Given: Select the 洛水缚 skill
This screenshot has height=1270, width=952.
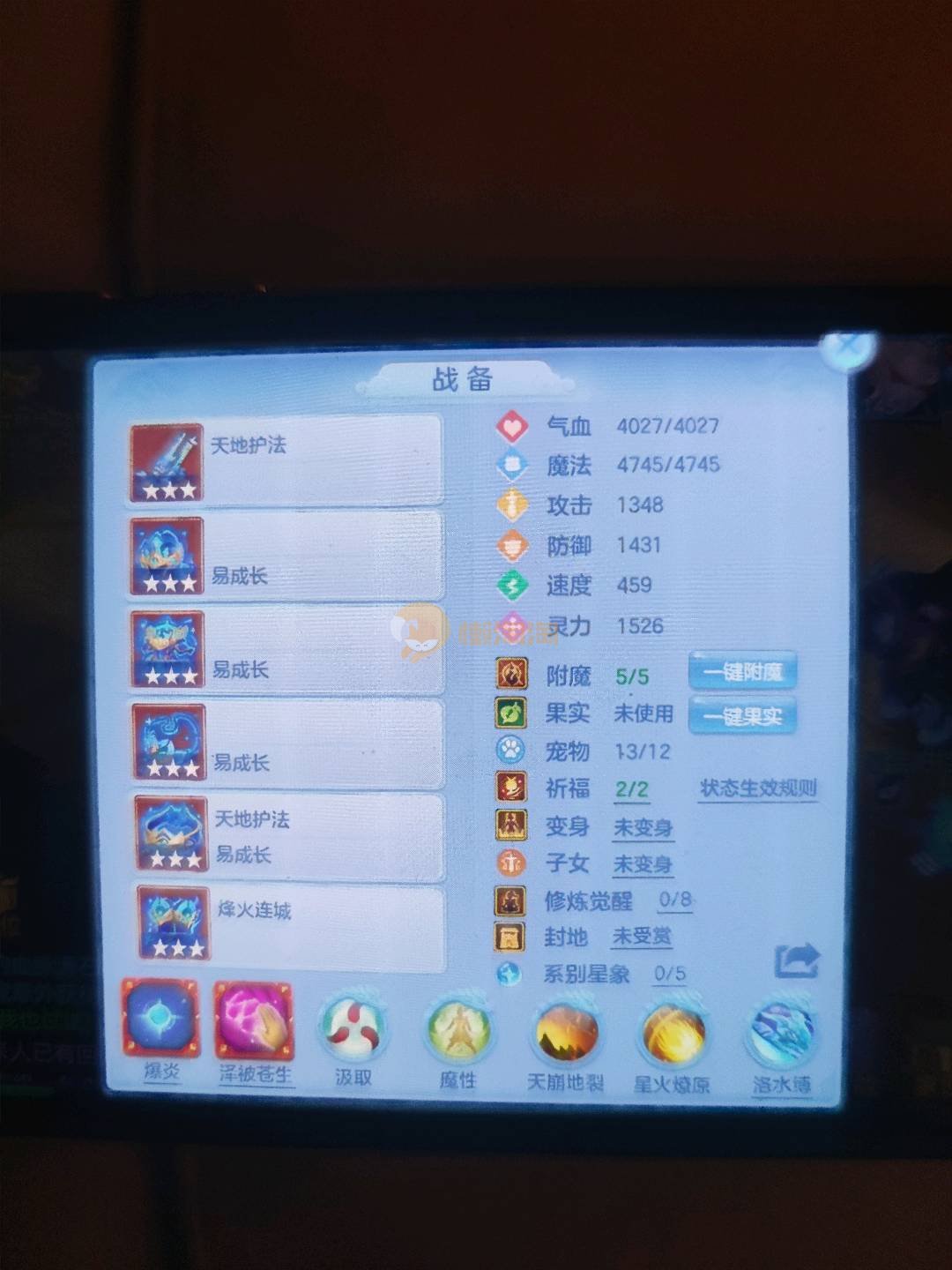Looking at the screenshot, I should [781, 1035].
